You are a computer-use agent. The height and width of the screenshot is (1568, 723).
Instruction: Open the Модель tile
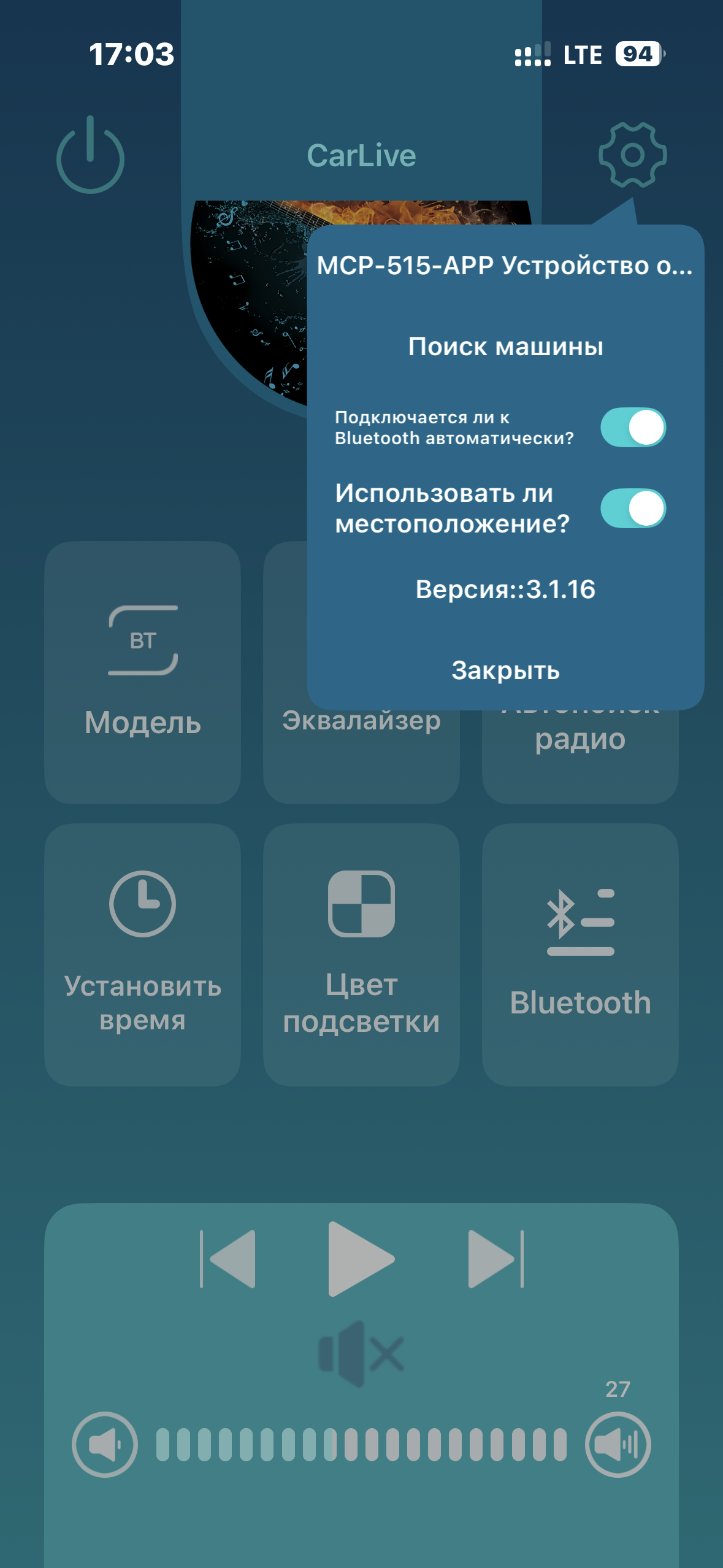[x=142, y=672]
